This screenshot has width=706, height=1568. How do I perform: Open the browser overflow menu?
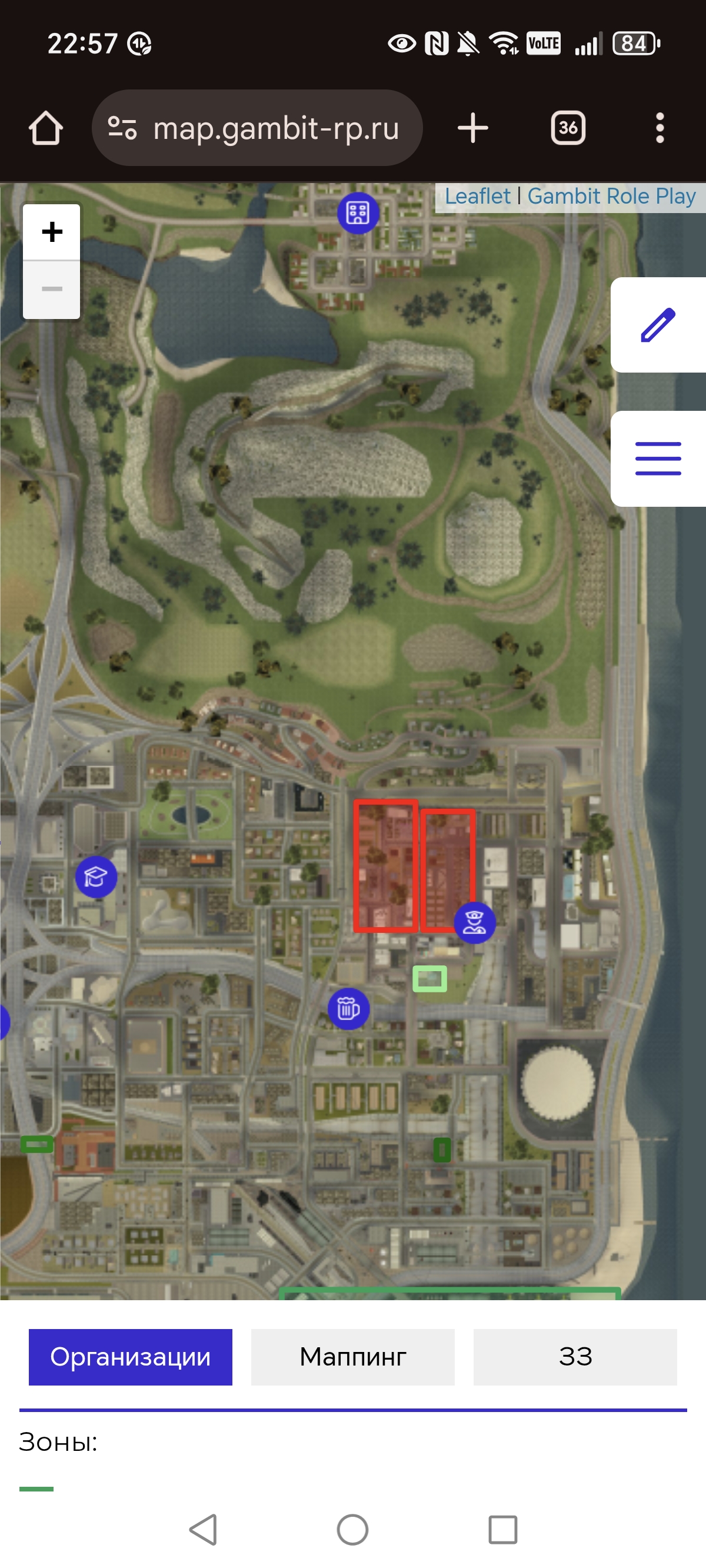(x=660, y=128)
